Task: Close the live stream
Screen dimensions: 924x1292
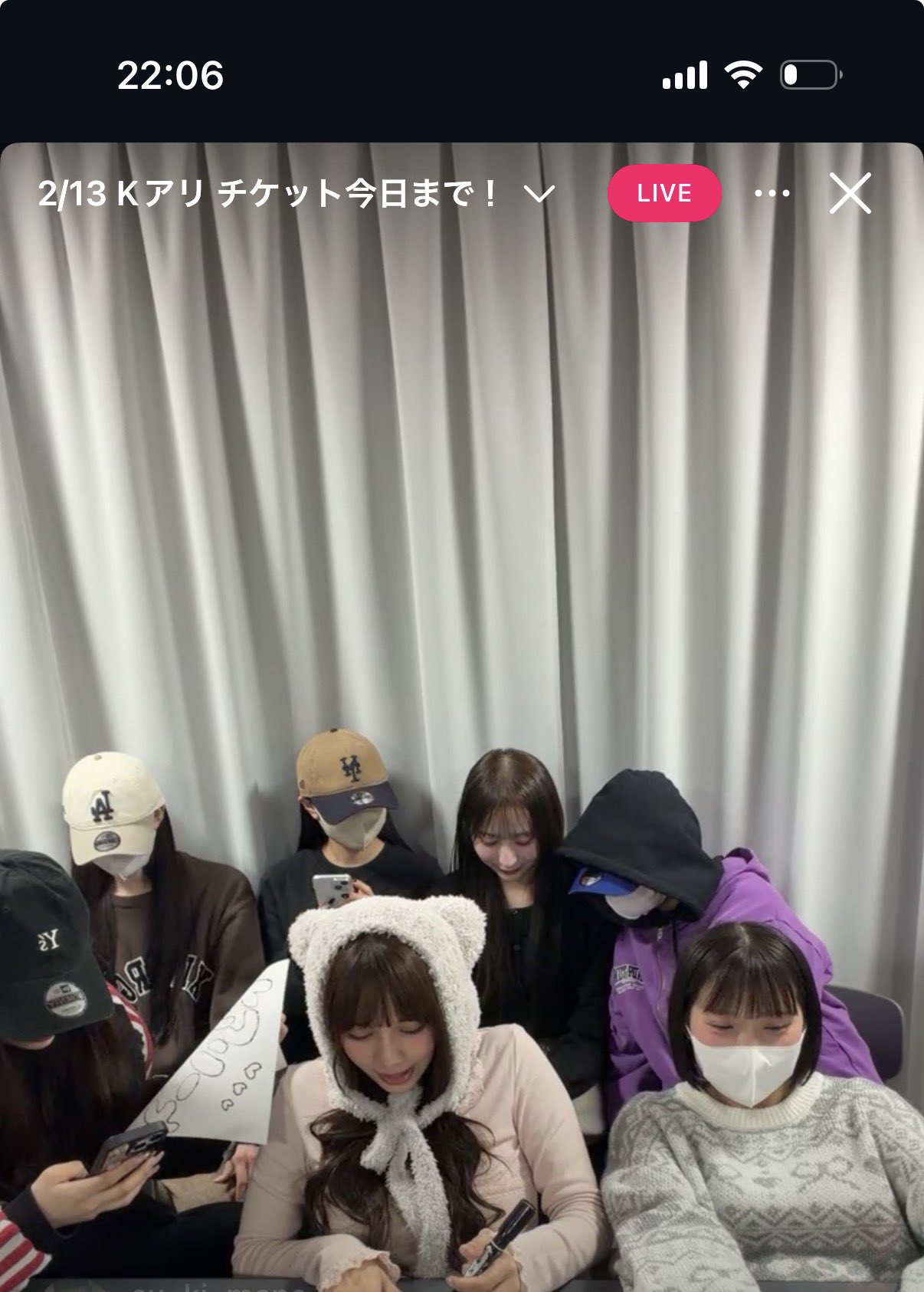Action: coord(850,193)
